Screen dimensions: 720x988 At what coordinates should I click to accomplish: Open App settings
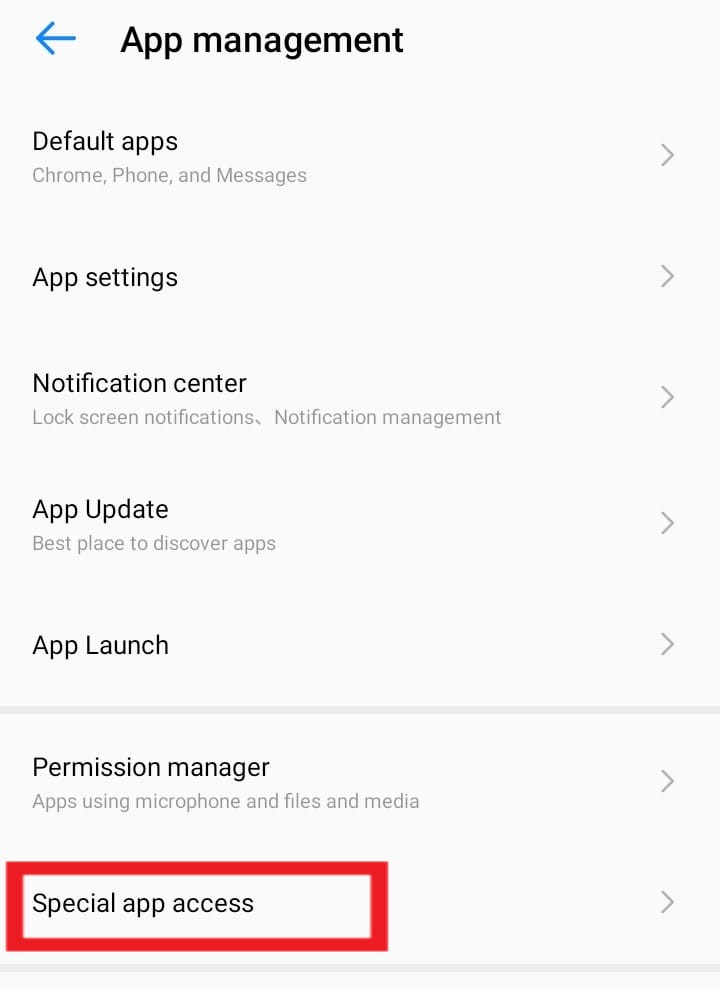pos(105,277)
